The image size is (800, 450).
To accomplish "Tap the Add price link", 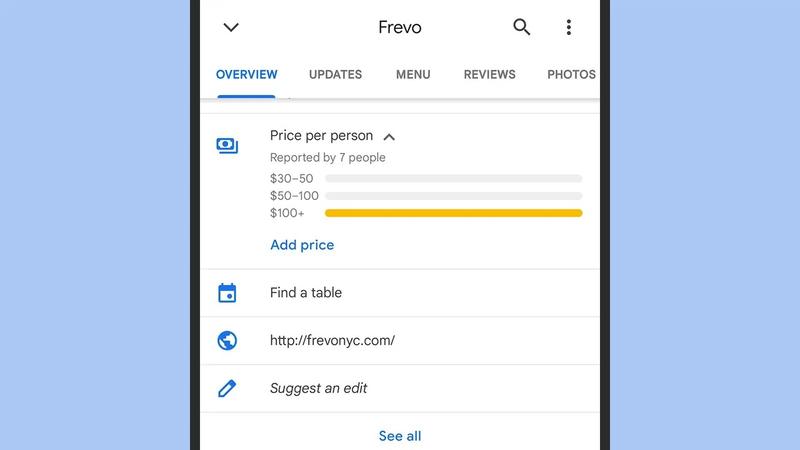I will coord(302,245).
